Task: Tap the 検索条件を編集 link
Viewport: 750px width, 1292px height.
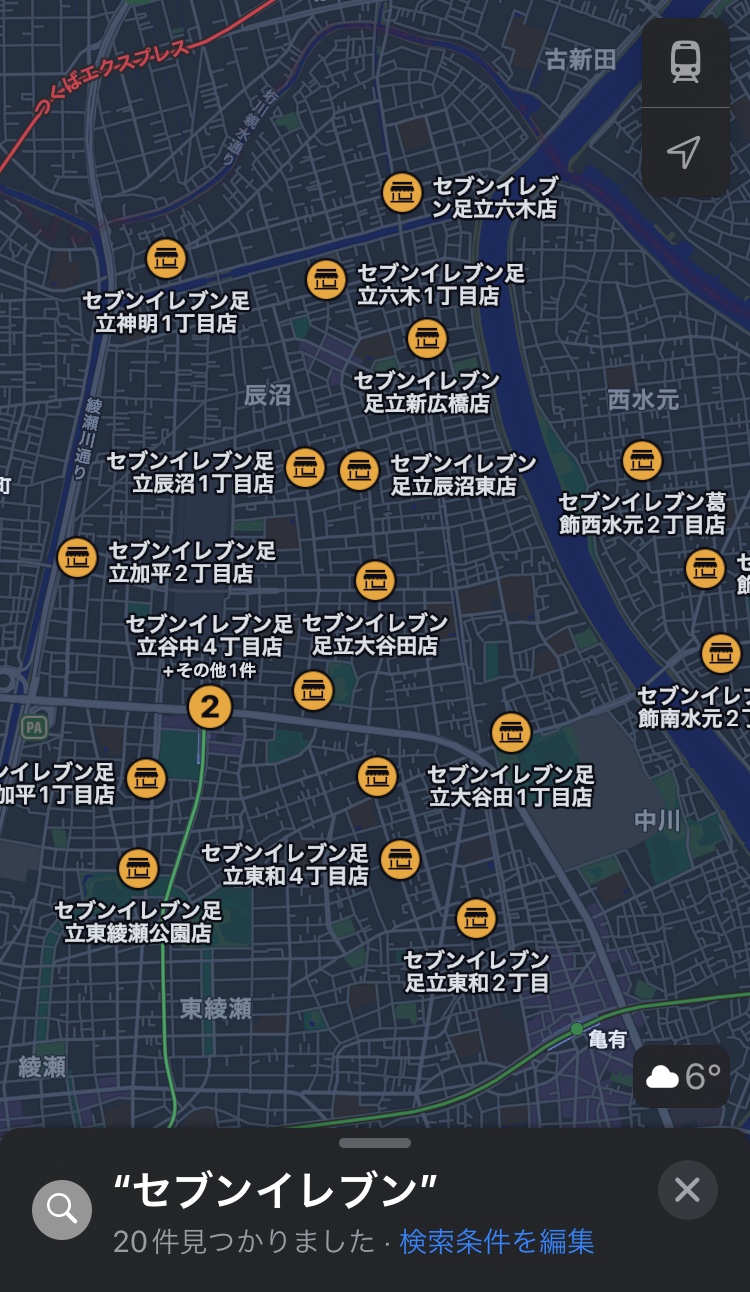Action: tap(497, 1241)
